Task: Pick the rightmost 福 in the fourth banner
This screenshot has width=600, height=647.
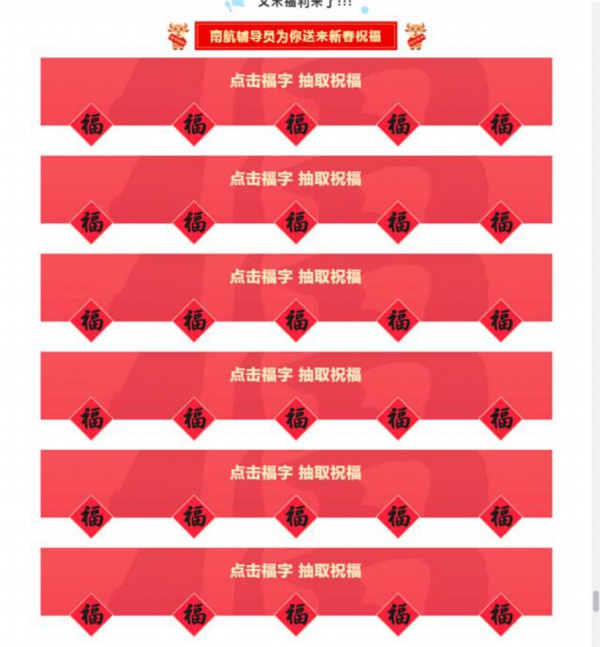Action: (501, 418)
